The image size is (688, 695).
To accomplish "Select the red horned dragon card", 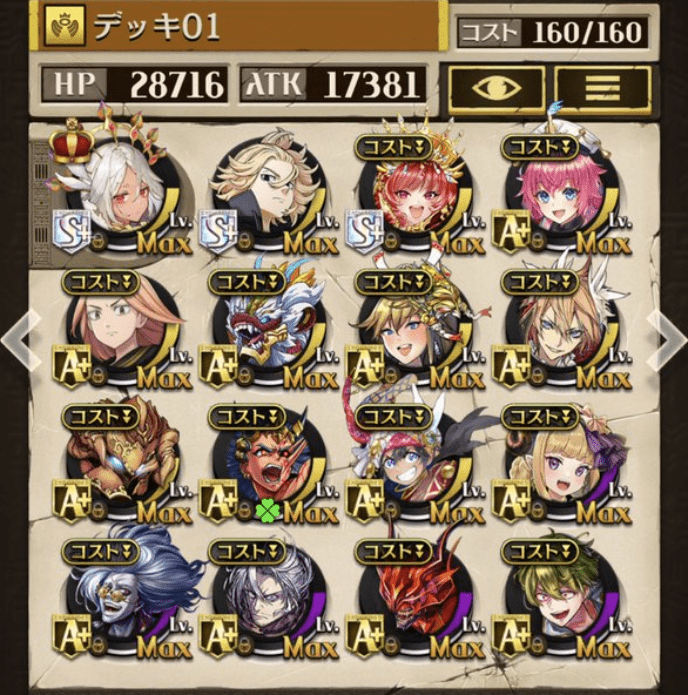I will pos(408,602).
